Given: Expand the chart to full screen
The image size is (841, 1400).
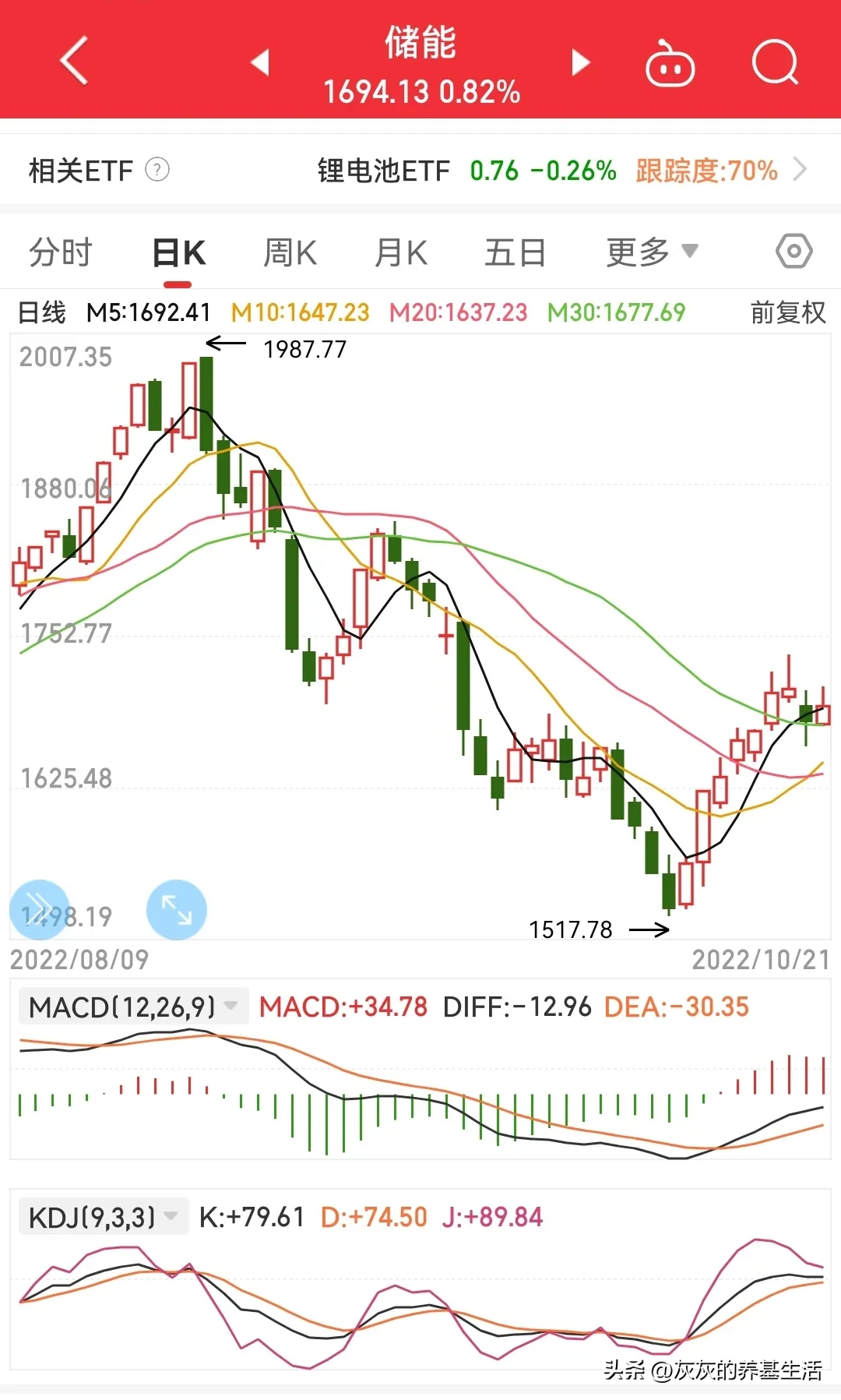Looking at the screenshot, I should pos(177,909).
